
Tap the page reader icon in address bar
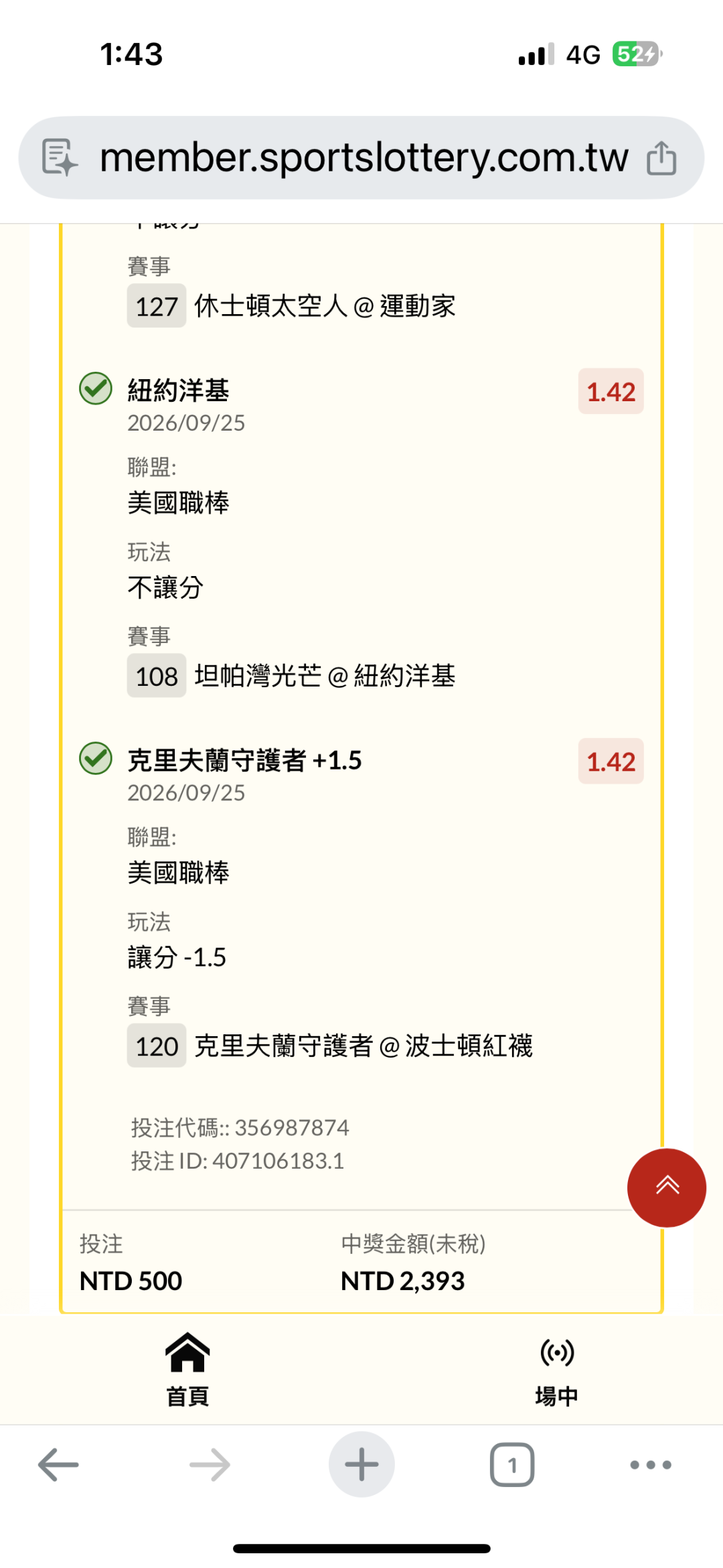pyautogui.click(x=60, y=158)
